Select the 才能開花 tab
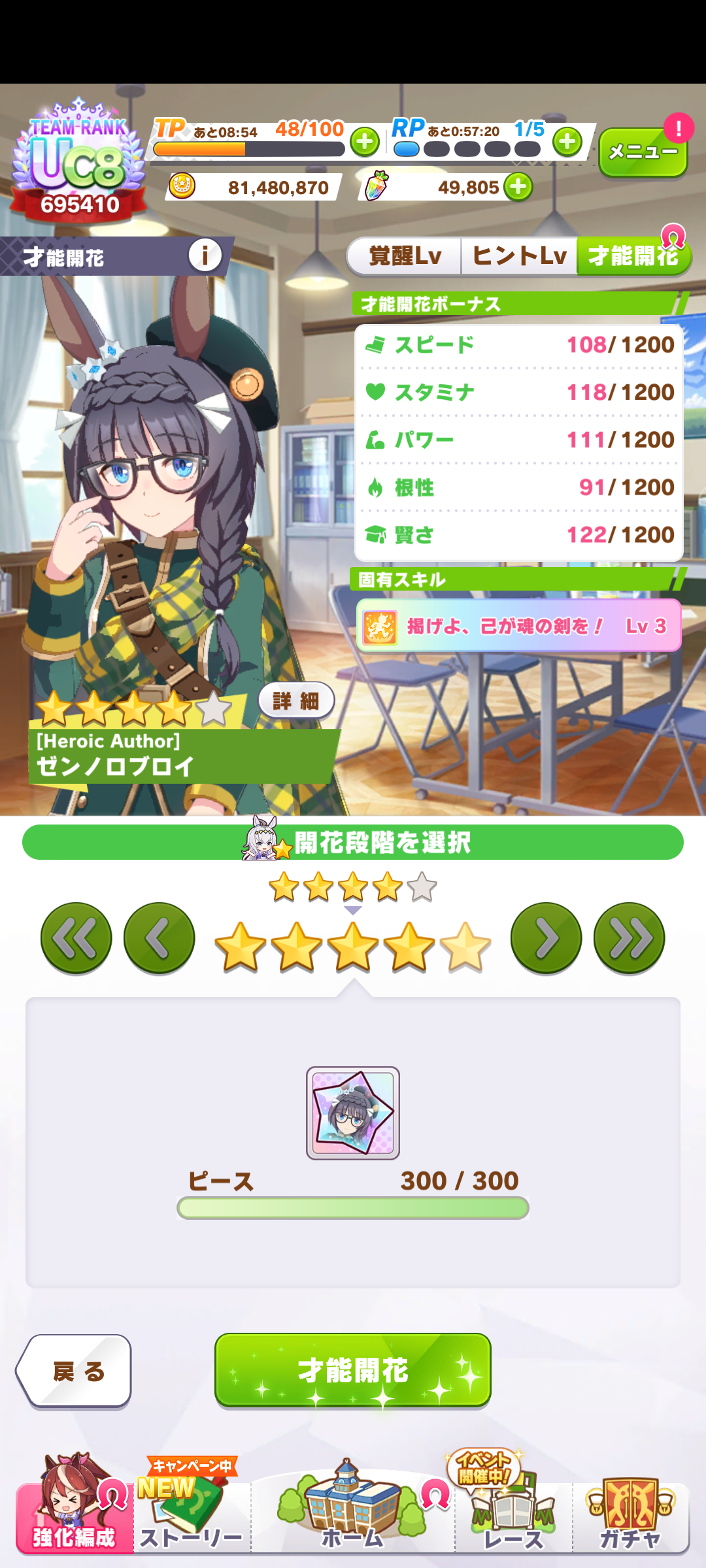706x1568 pixels. tap(632, 256)
